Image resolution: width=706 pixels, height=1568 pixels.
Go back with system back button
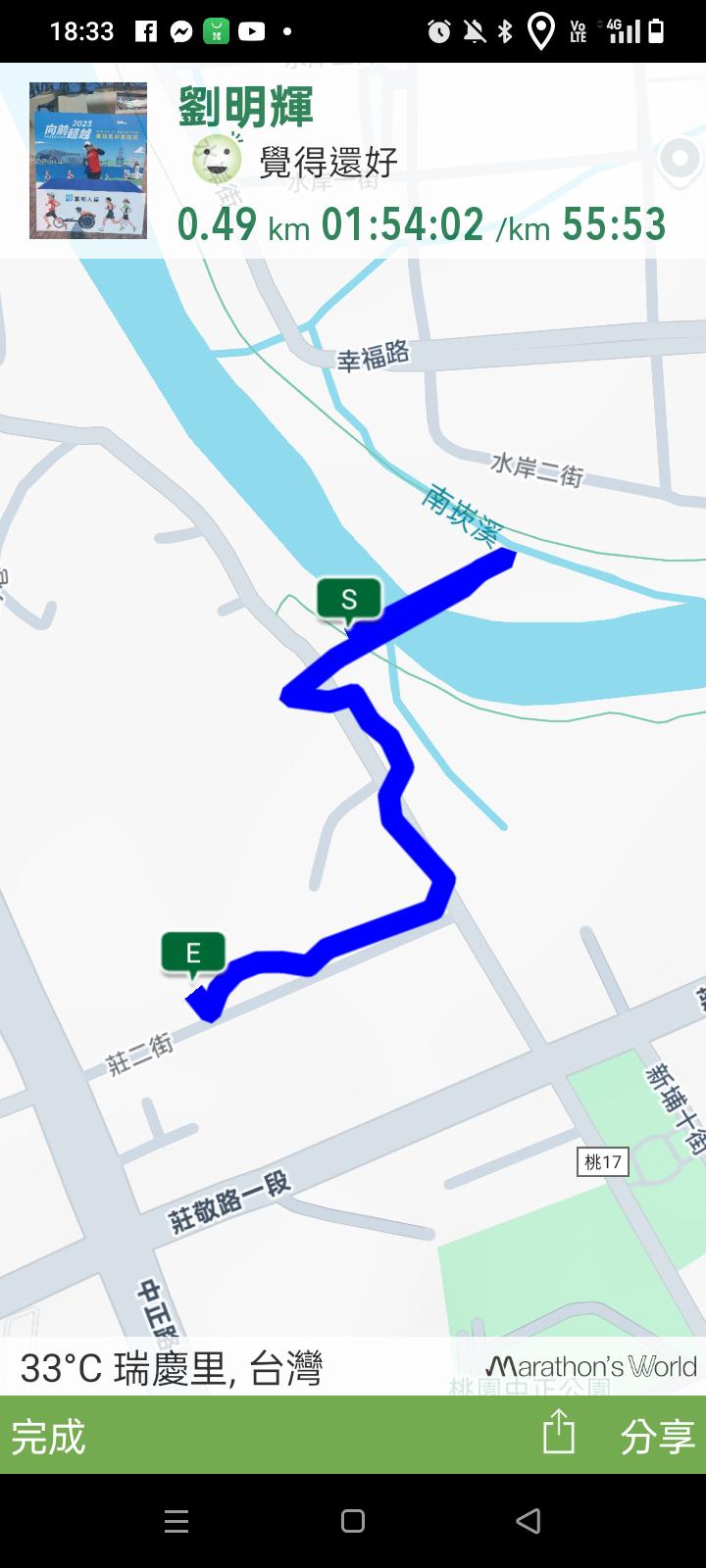528,1521
